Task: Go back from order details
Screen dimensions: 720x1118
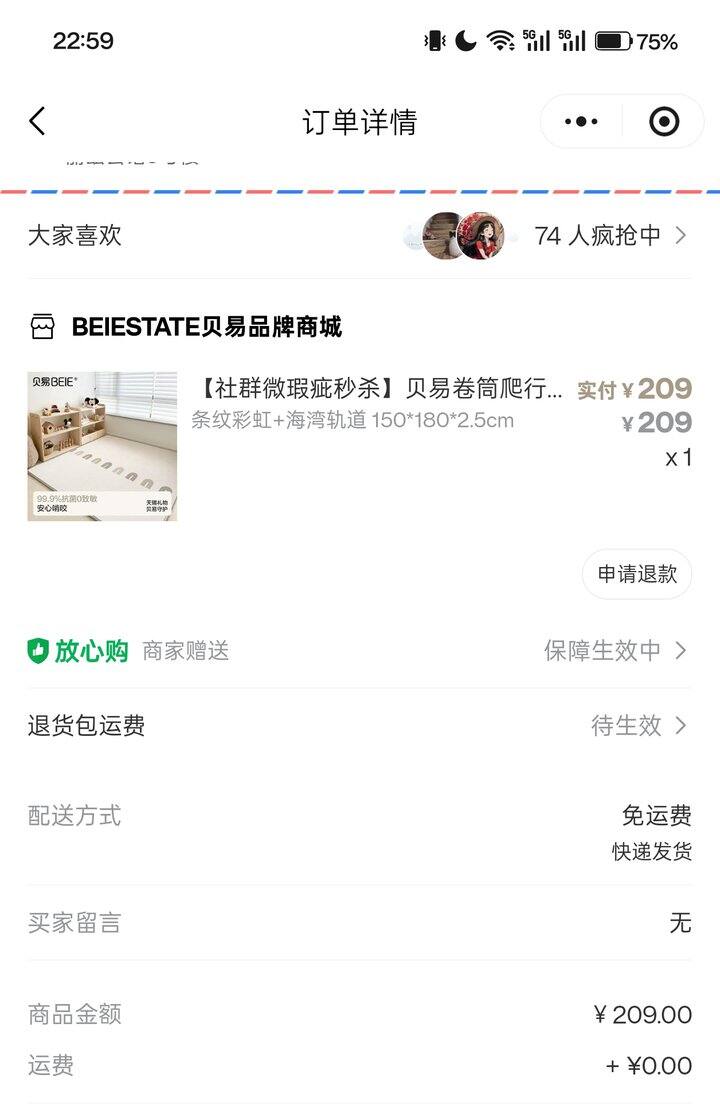Action: coord(38,122)
